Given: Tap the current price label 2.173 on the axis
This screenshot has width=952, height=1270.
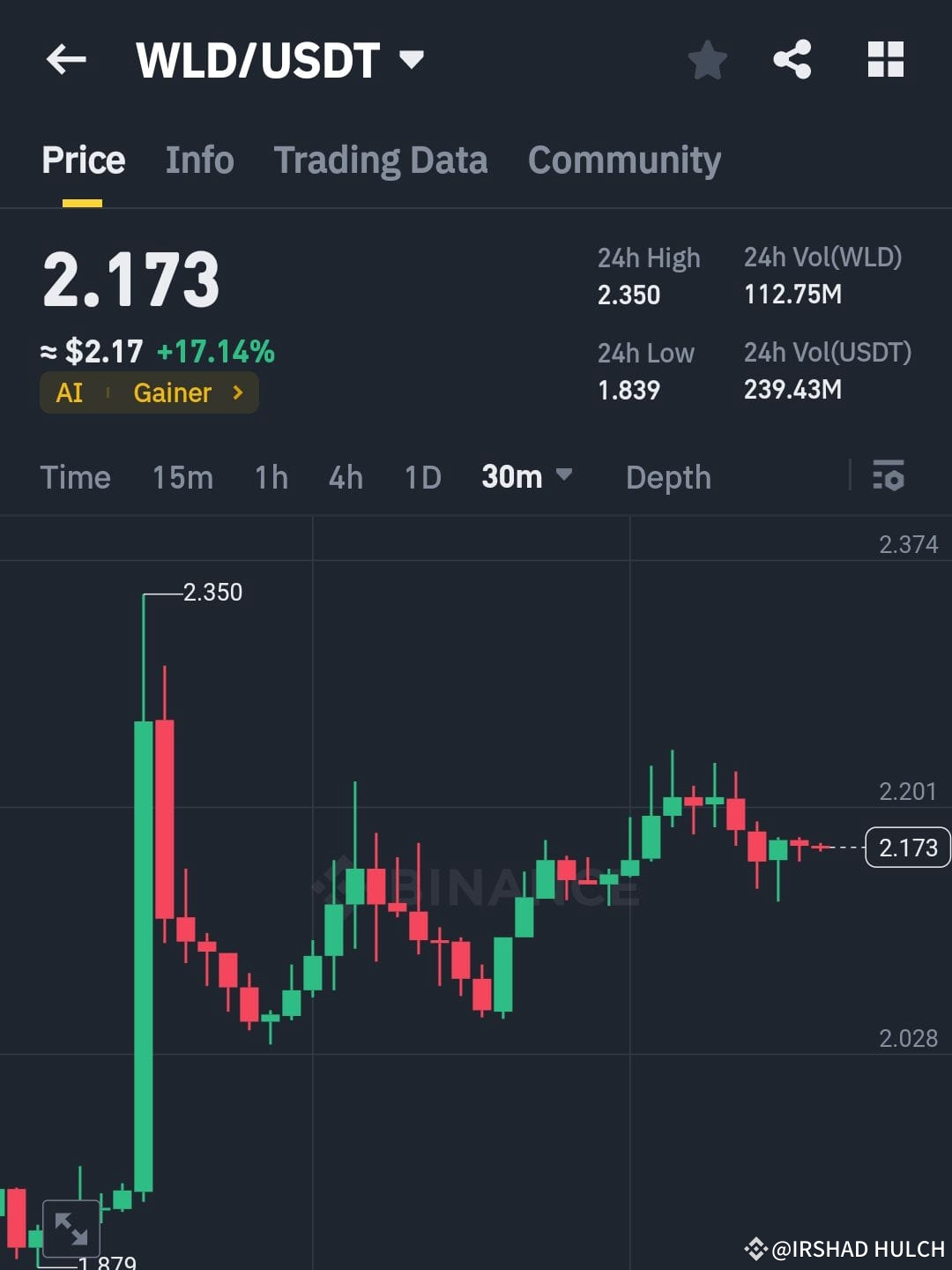Looking at the screenshot, I should point(908,848).
